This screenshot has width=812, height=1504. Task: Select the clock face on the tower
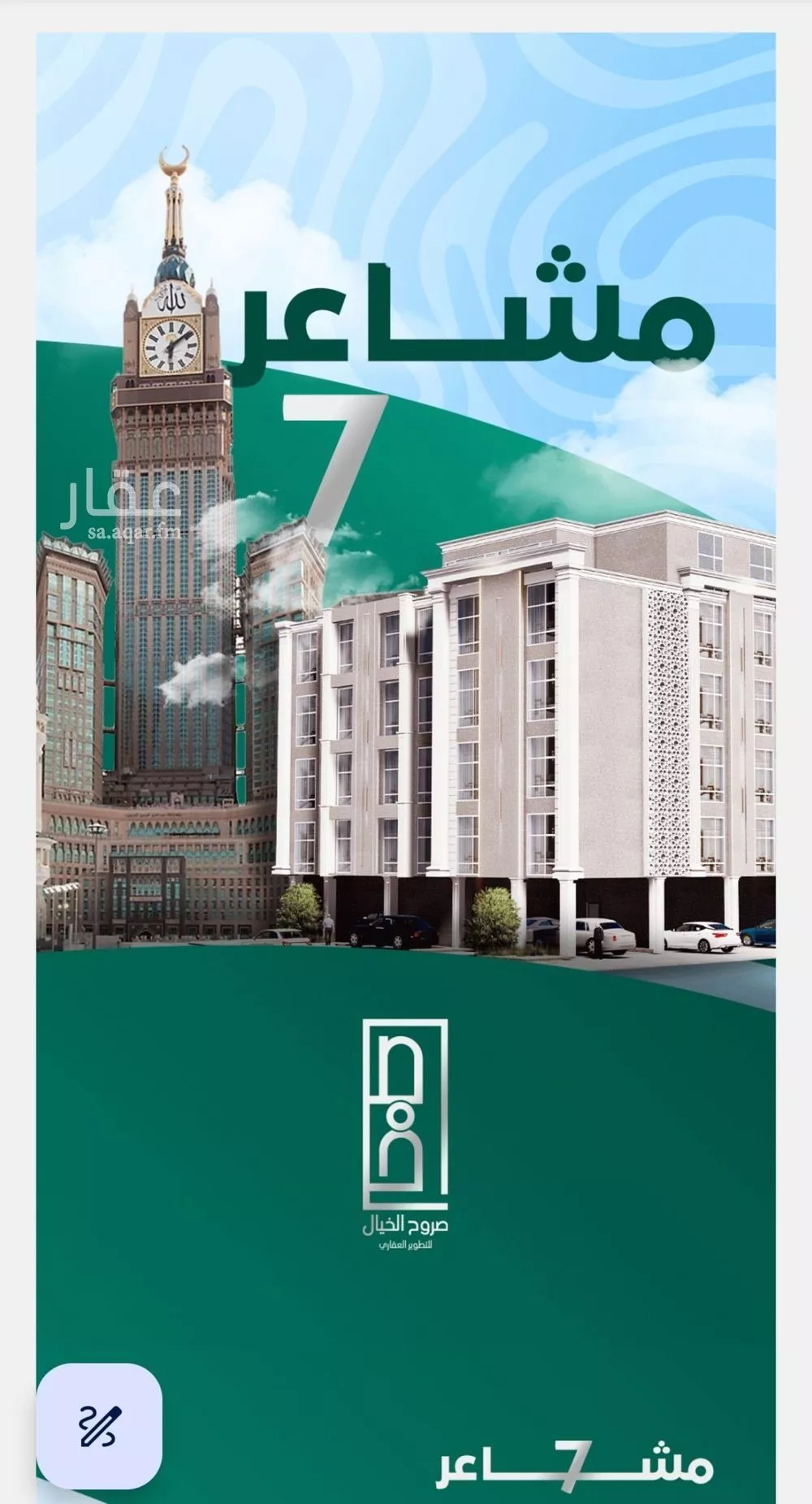(168, 341)
